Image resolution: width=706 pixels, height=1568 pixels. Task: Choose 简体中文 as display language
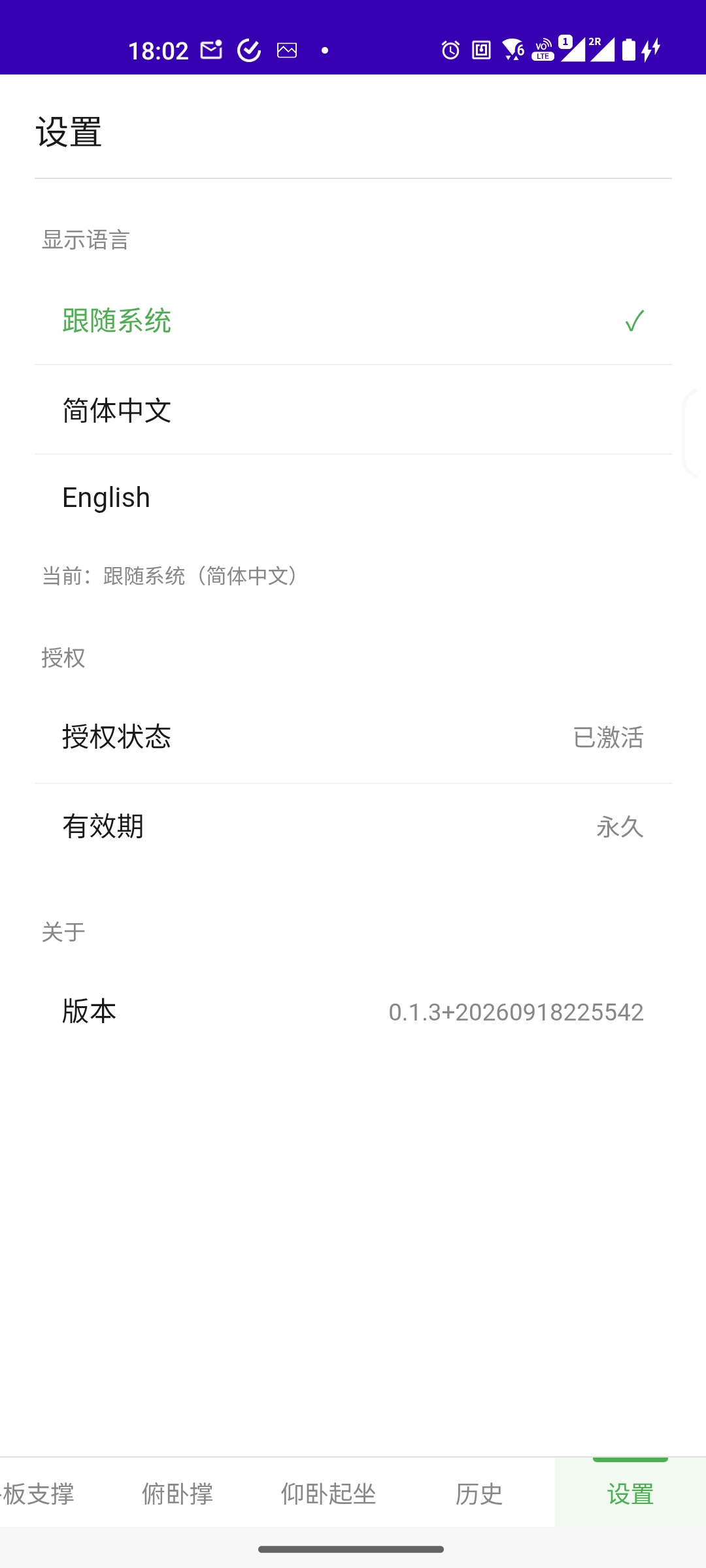tap(353, 410)
